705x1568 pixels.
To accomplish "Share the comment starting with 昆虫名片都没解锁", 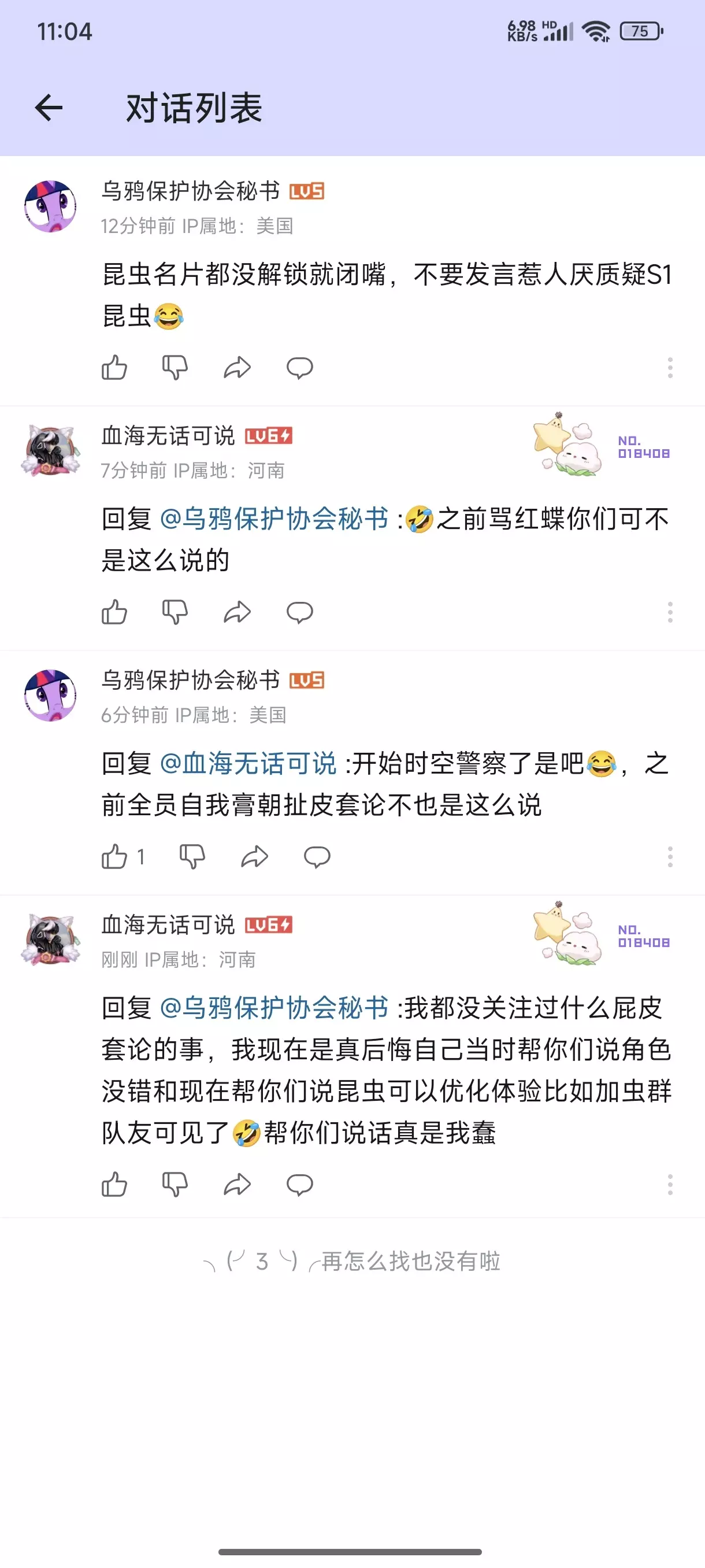I will [238, 368].
